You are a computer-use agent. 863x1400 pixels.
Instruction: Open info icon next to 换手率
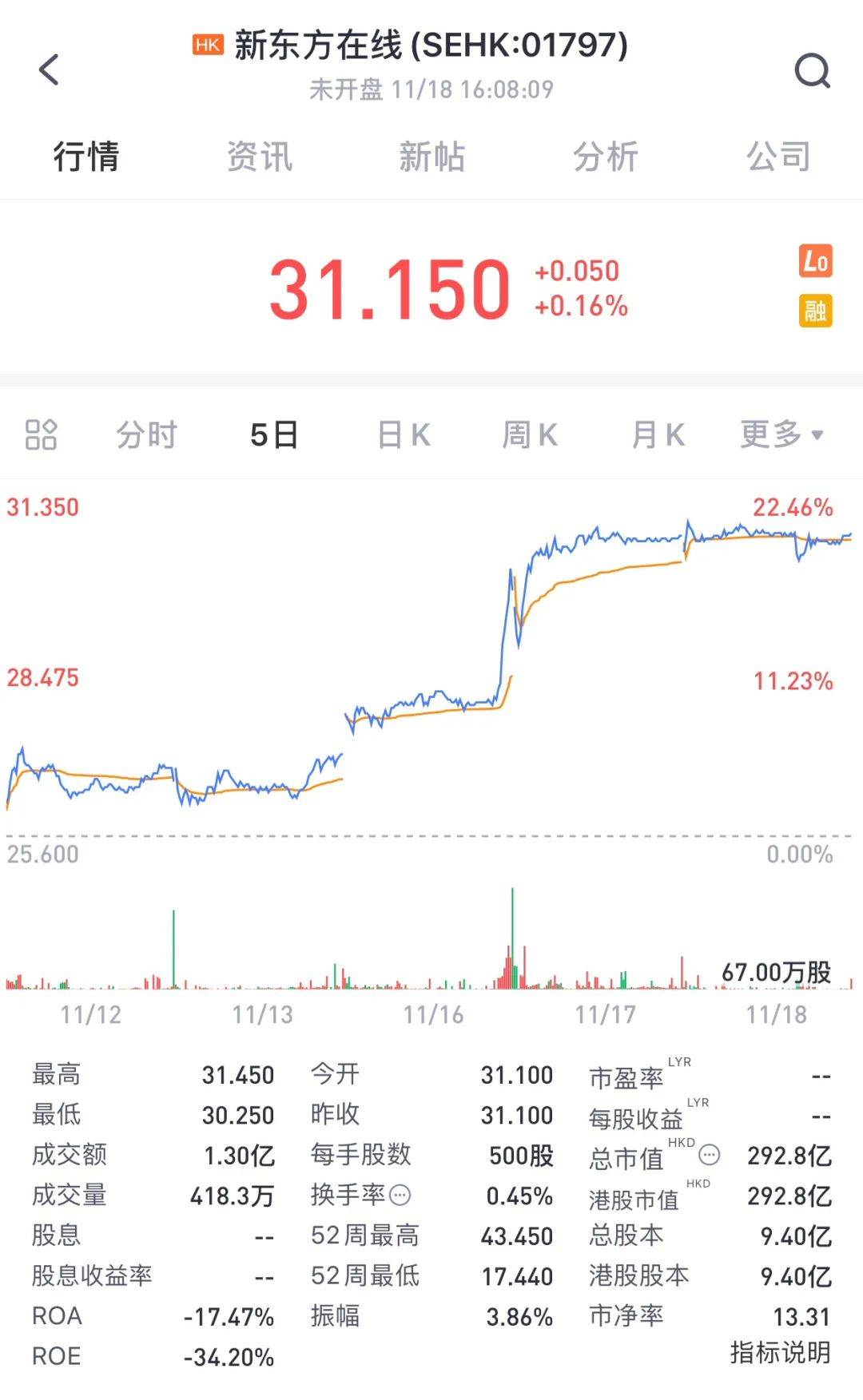(400, 1195)
